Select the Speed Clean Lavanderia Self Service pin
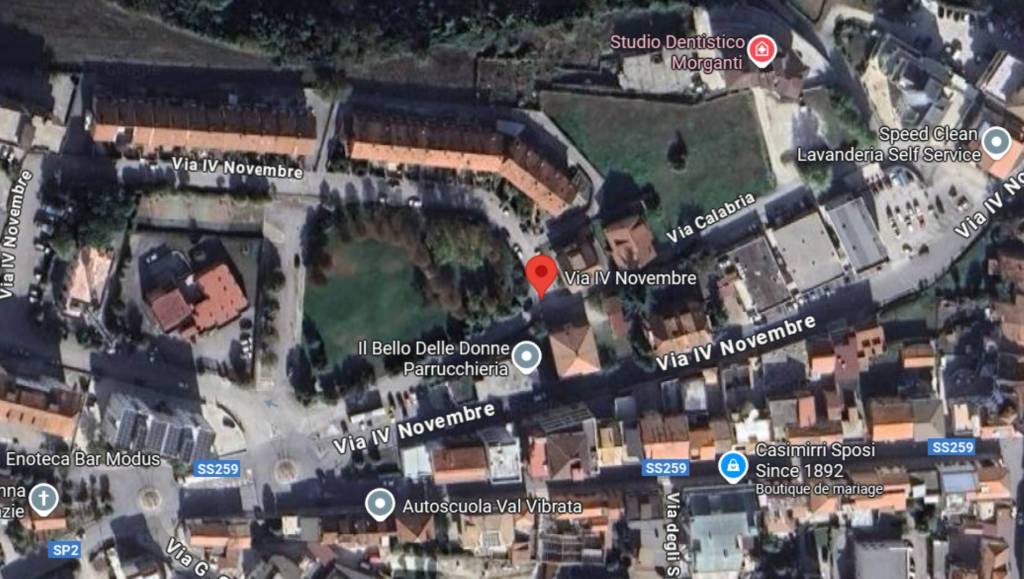1024x579 pixels. pyautogui.click(x=996, y=142)
